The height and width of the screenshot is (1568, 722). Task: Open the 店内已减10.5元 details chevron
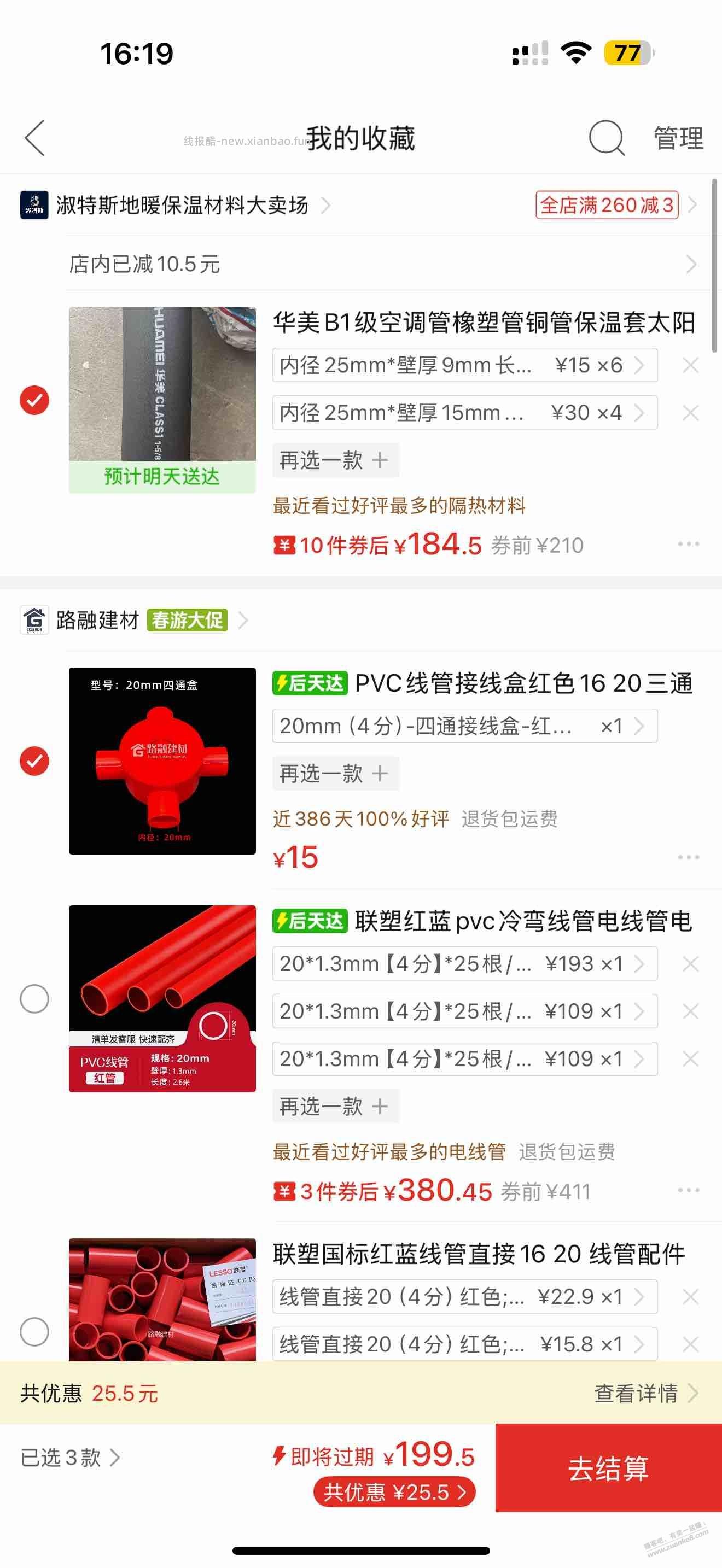click(x=691, y=264)
